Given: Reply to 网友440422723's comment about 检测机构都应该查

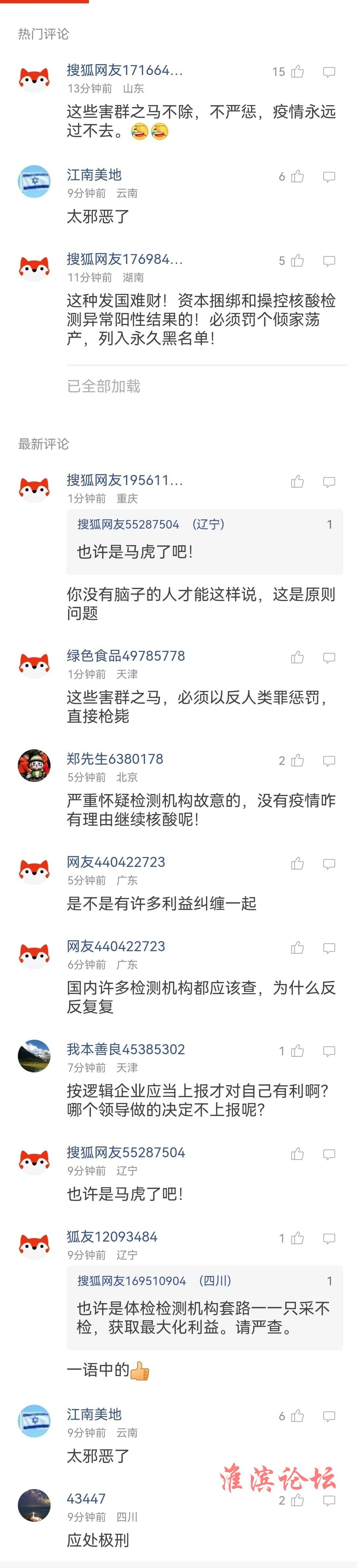Looking at the screenshot, I should [329, 948].
